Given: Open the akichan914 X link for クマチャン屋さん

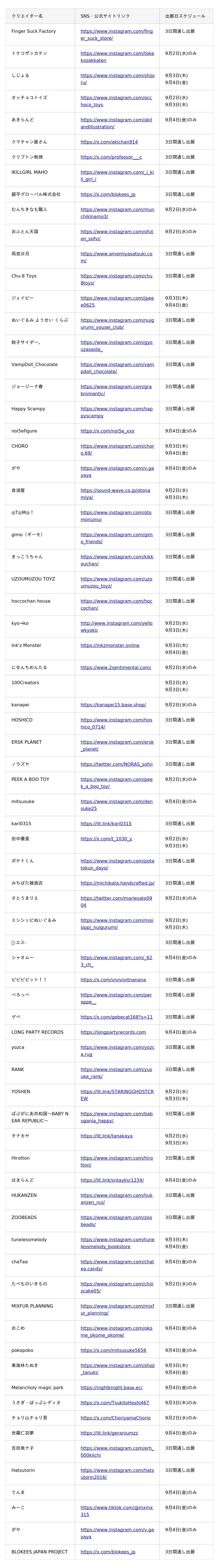Looking at the screenshot, I should [109, 142].
